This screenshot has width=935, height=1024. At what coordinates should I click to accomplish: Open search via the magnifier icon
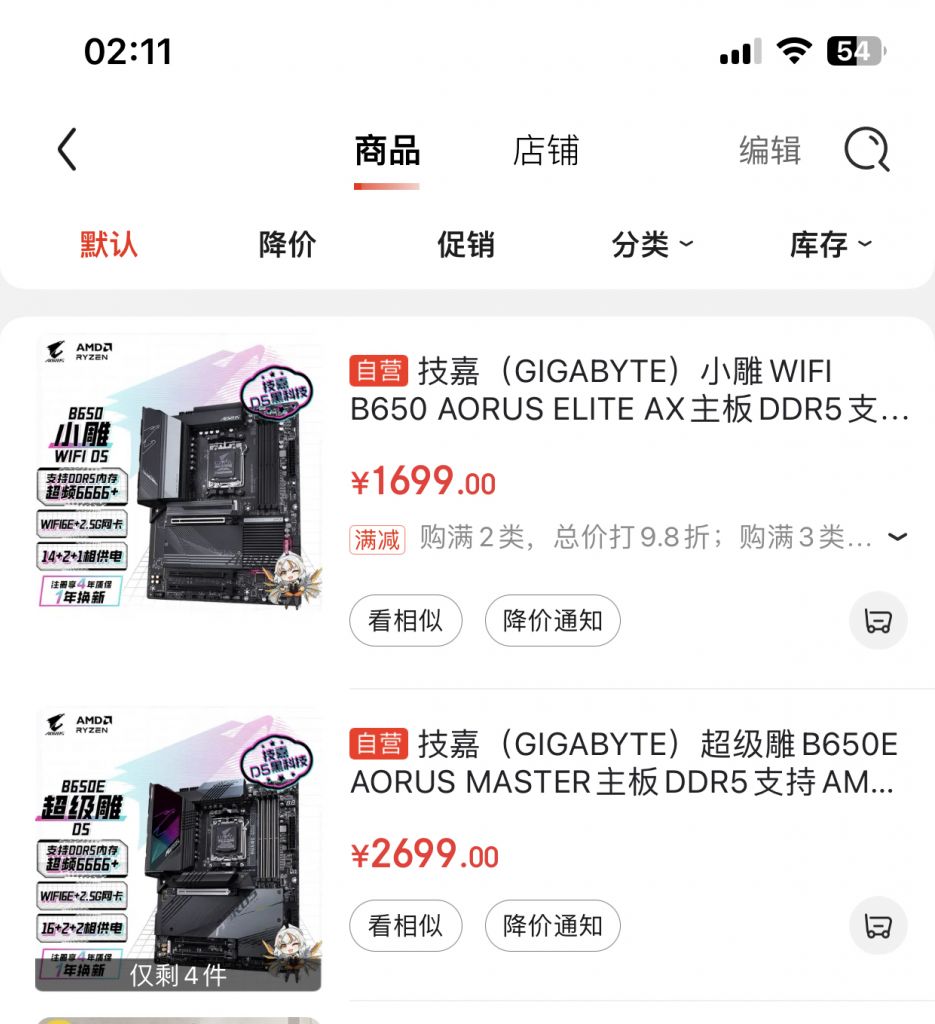click(866, 149)
